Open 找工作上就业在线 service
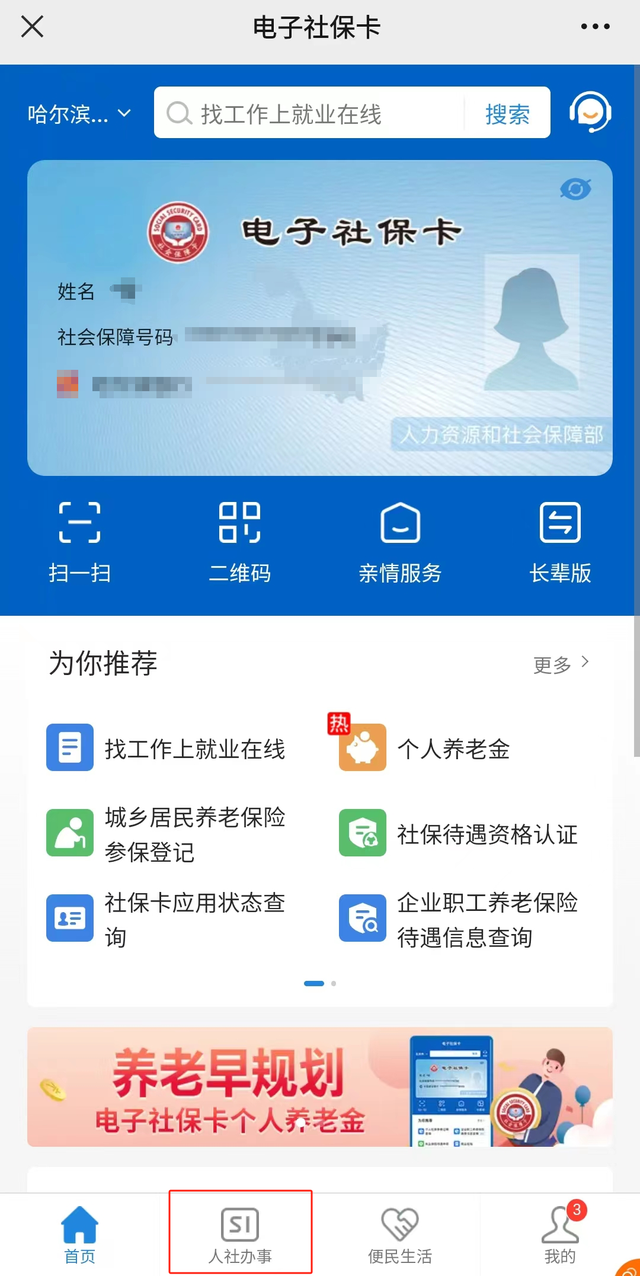Screen dimensions: 640x1276 click(x=166, y=748)
